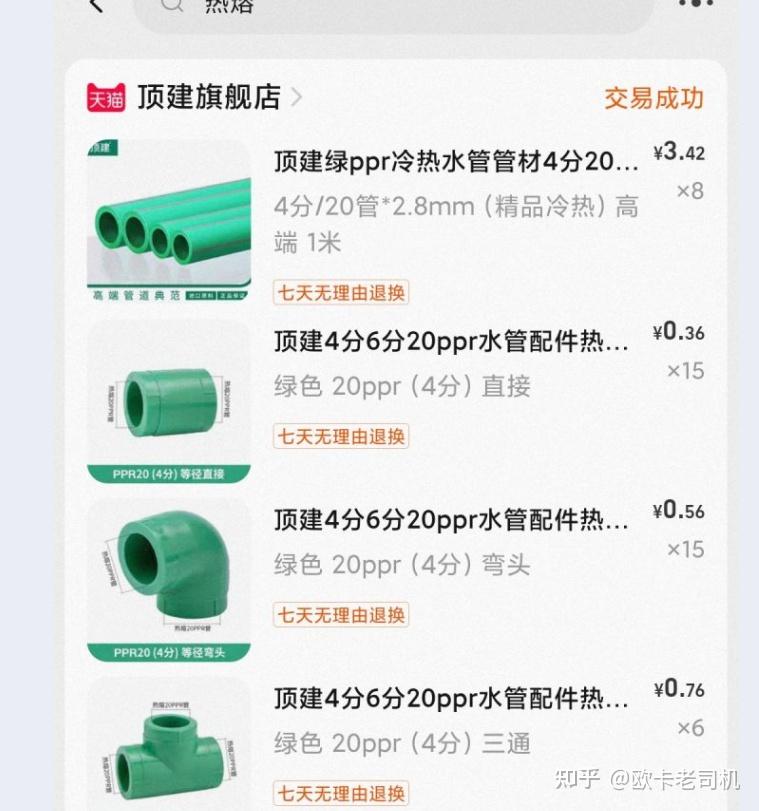Screen dimensions: 759x811
Task: Open the 20ppr 弯头 elbow item
Action: pyautogui.click(x=452, y=521)
